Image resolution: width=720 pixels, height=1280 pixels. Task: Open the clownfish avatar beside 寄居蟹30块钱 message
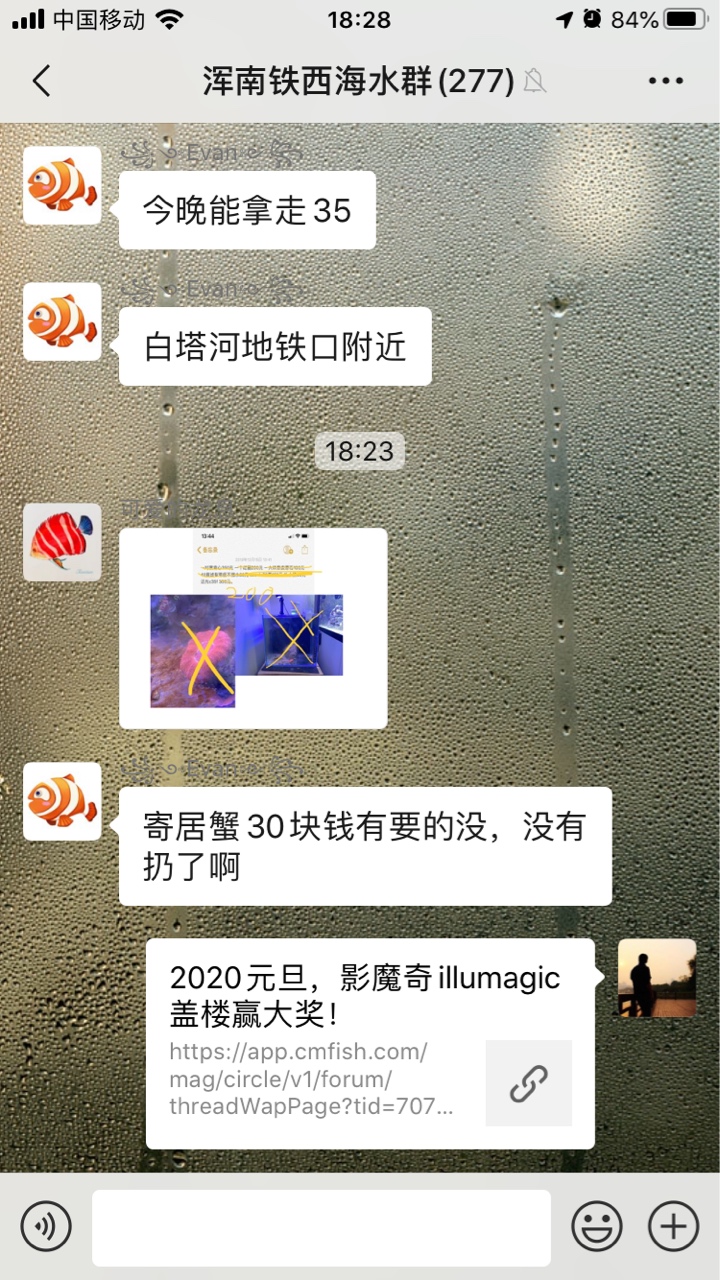tap(62, 801)
